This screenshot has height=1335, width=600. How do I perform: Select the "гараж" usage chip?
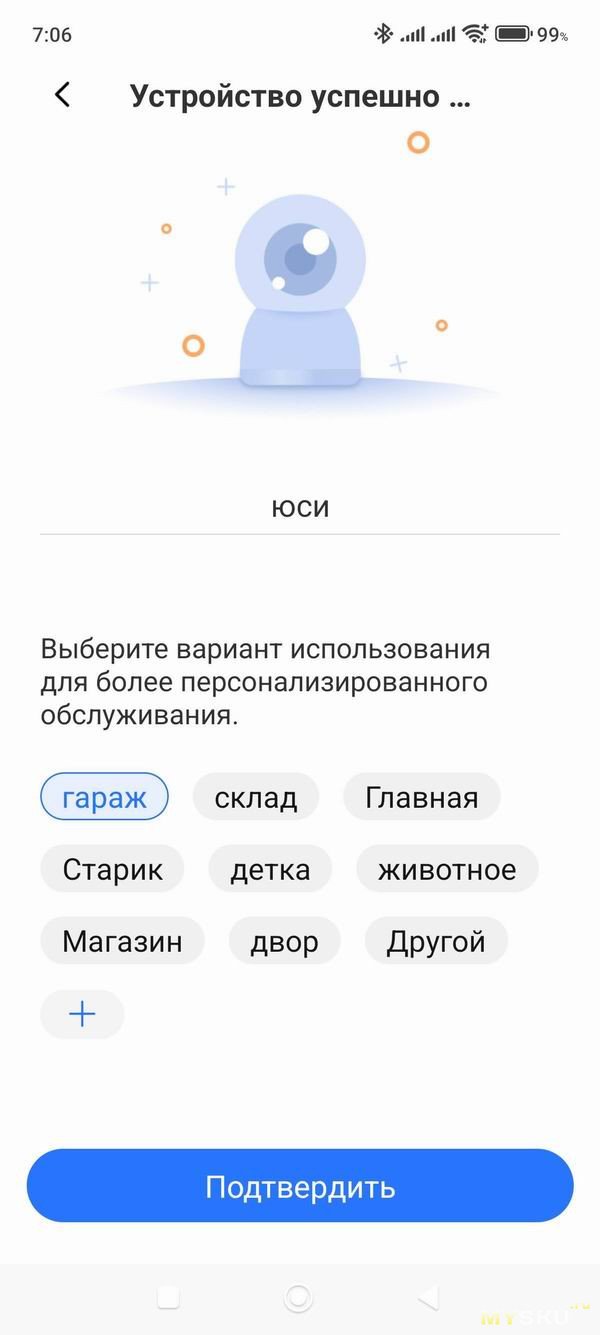pyautogui.click(x=104, y=797)
